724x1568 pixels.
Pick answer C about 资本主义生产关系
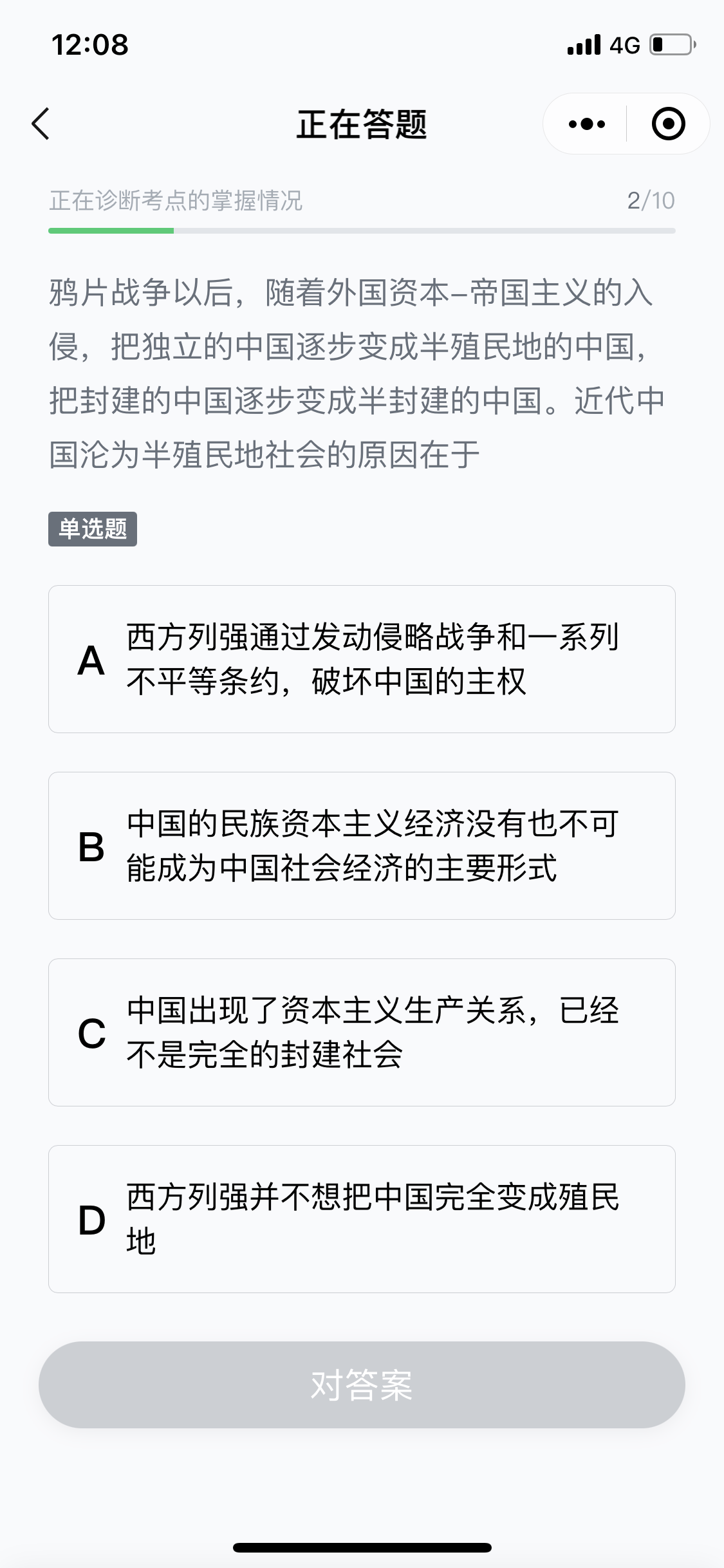click(x=362, y=1032)
